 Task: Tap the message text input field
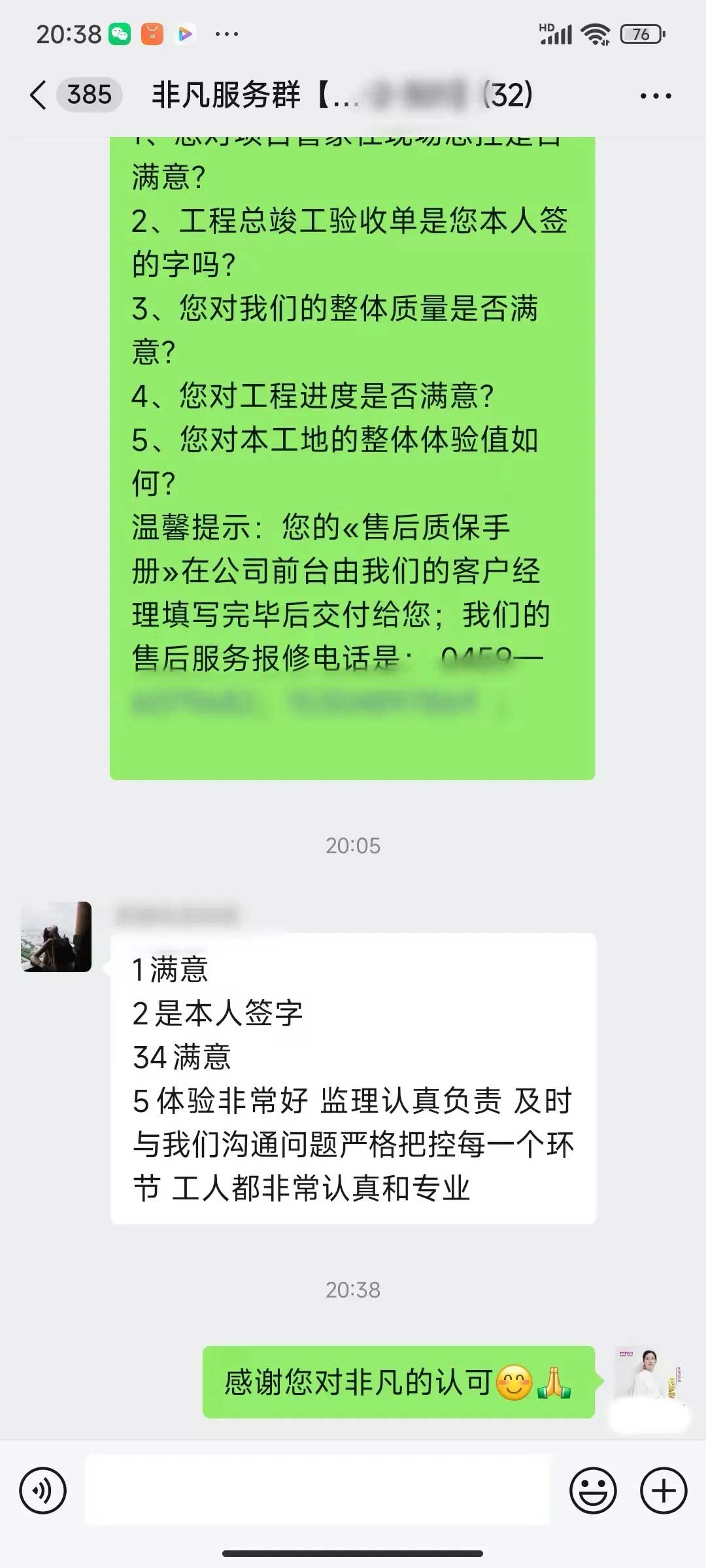[x=318, y=1491]
